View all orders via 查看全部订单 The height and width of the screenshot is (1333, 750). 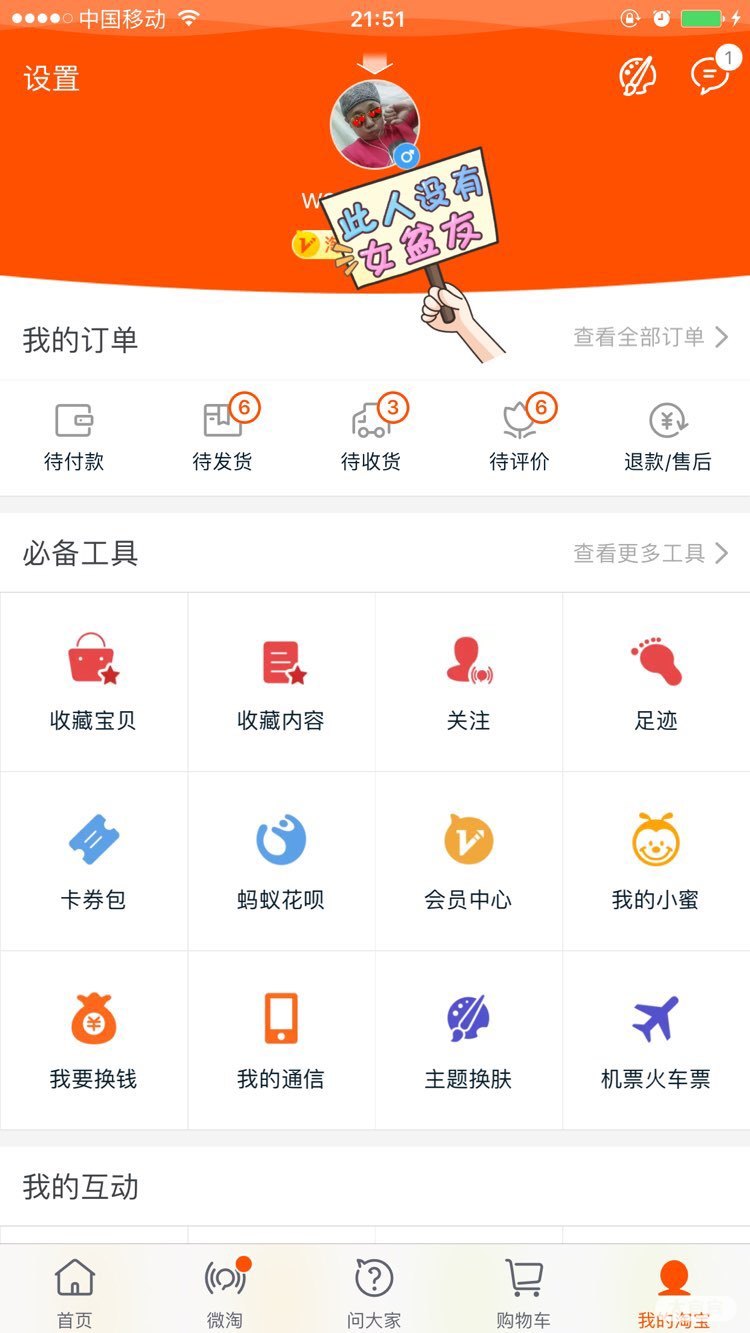650,337
